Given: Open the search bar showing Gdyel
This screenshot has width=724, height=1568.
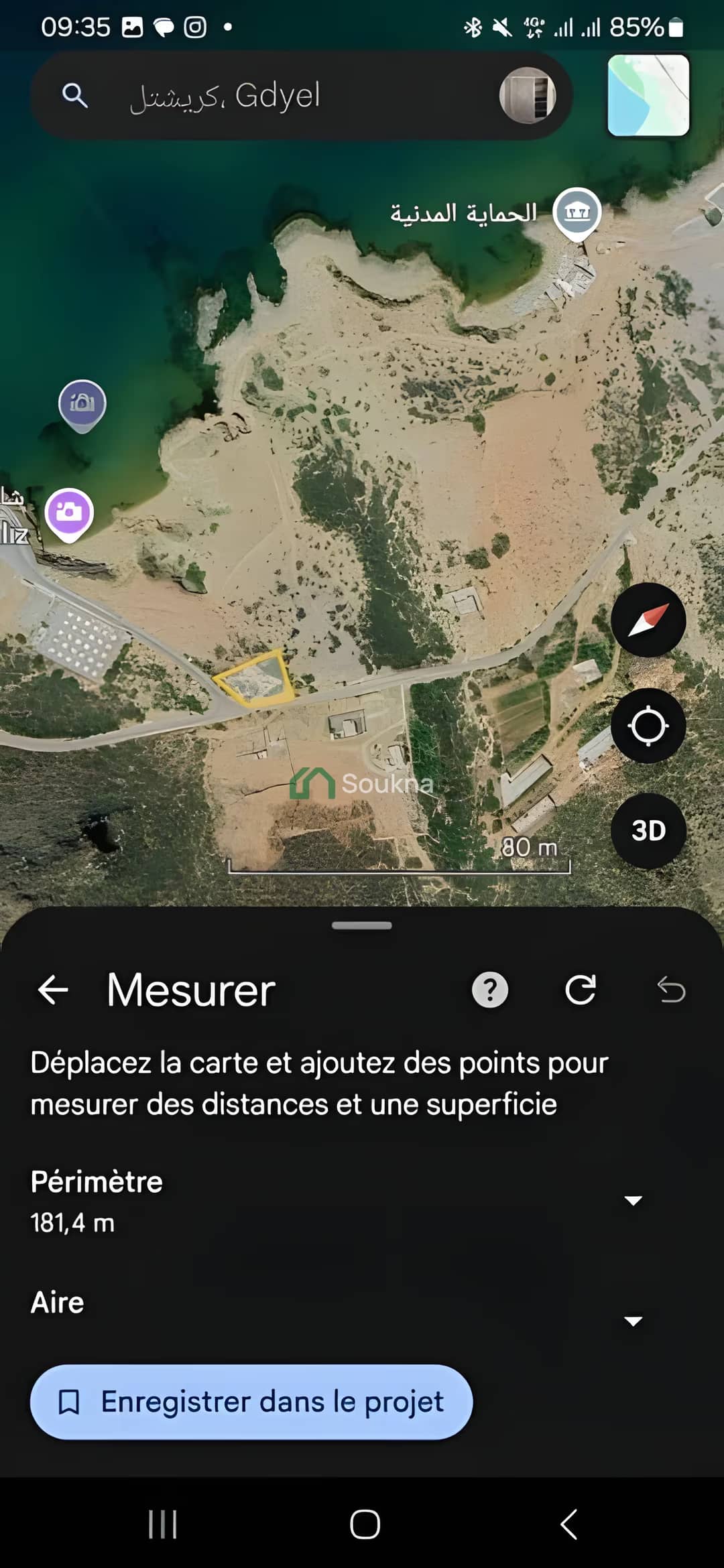Looking at the screenshot, I should (x=268, y=96).
